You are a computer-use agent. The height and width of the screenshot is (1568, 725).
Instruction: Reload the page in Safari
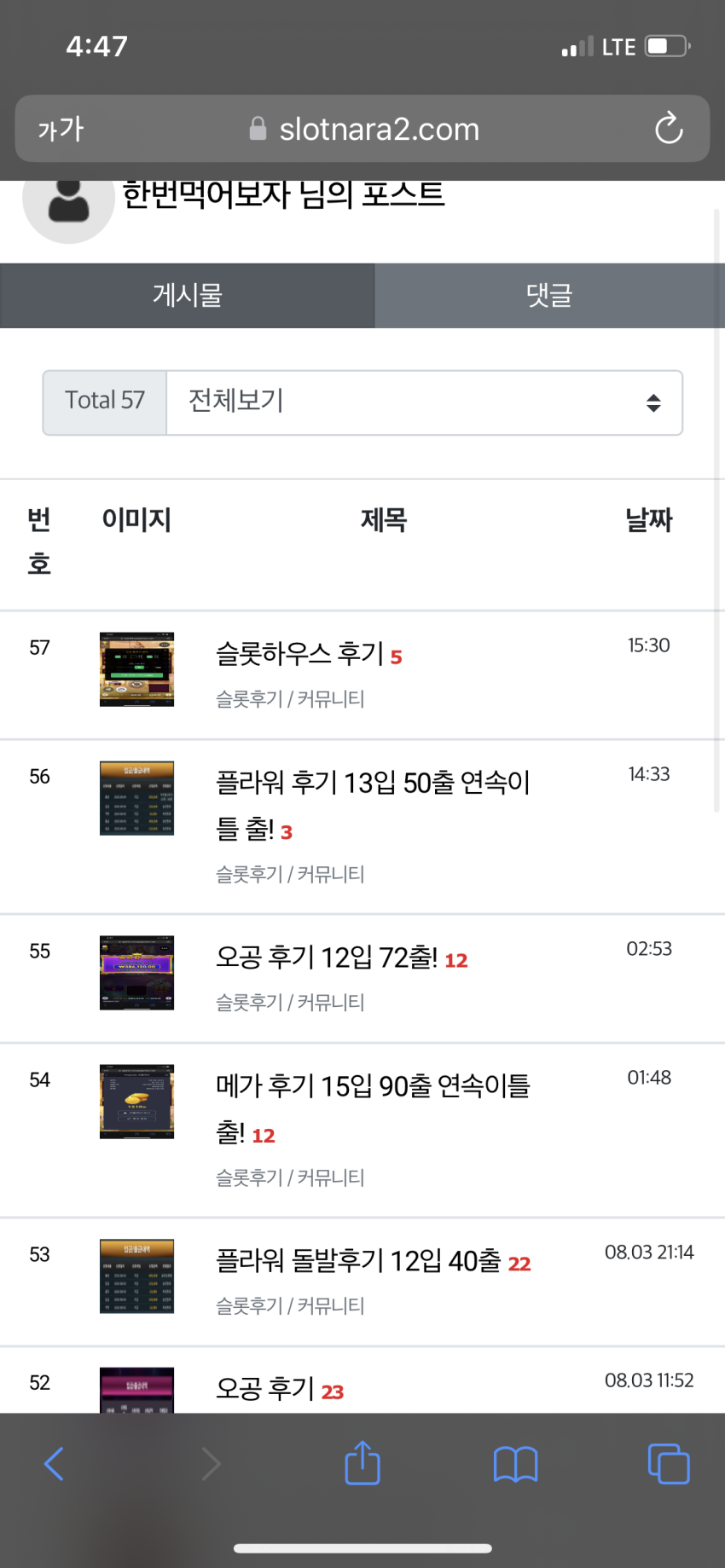(669, 129)
